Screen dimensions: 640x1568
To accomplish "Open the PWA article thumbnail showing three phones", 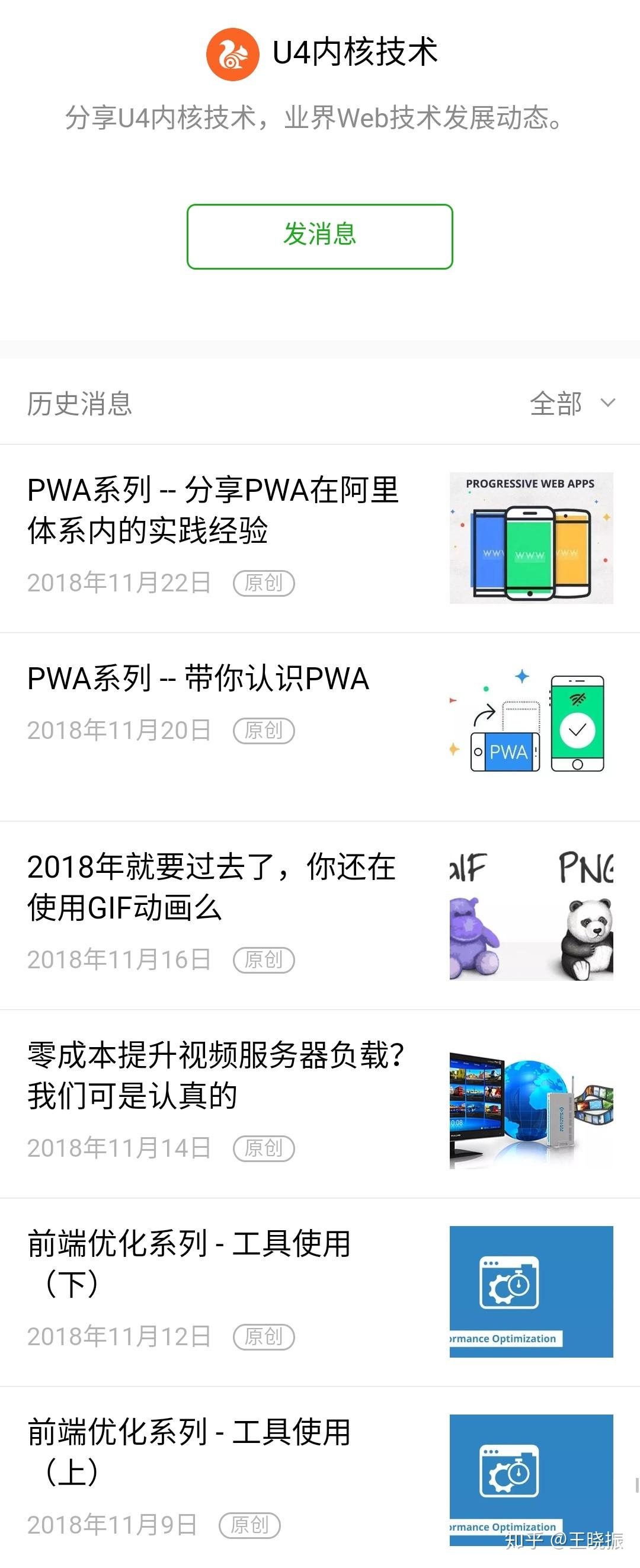I will pyautogui.click(x=531, y=538).
